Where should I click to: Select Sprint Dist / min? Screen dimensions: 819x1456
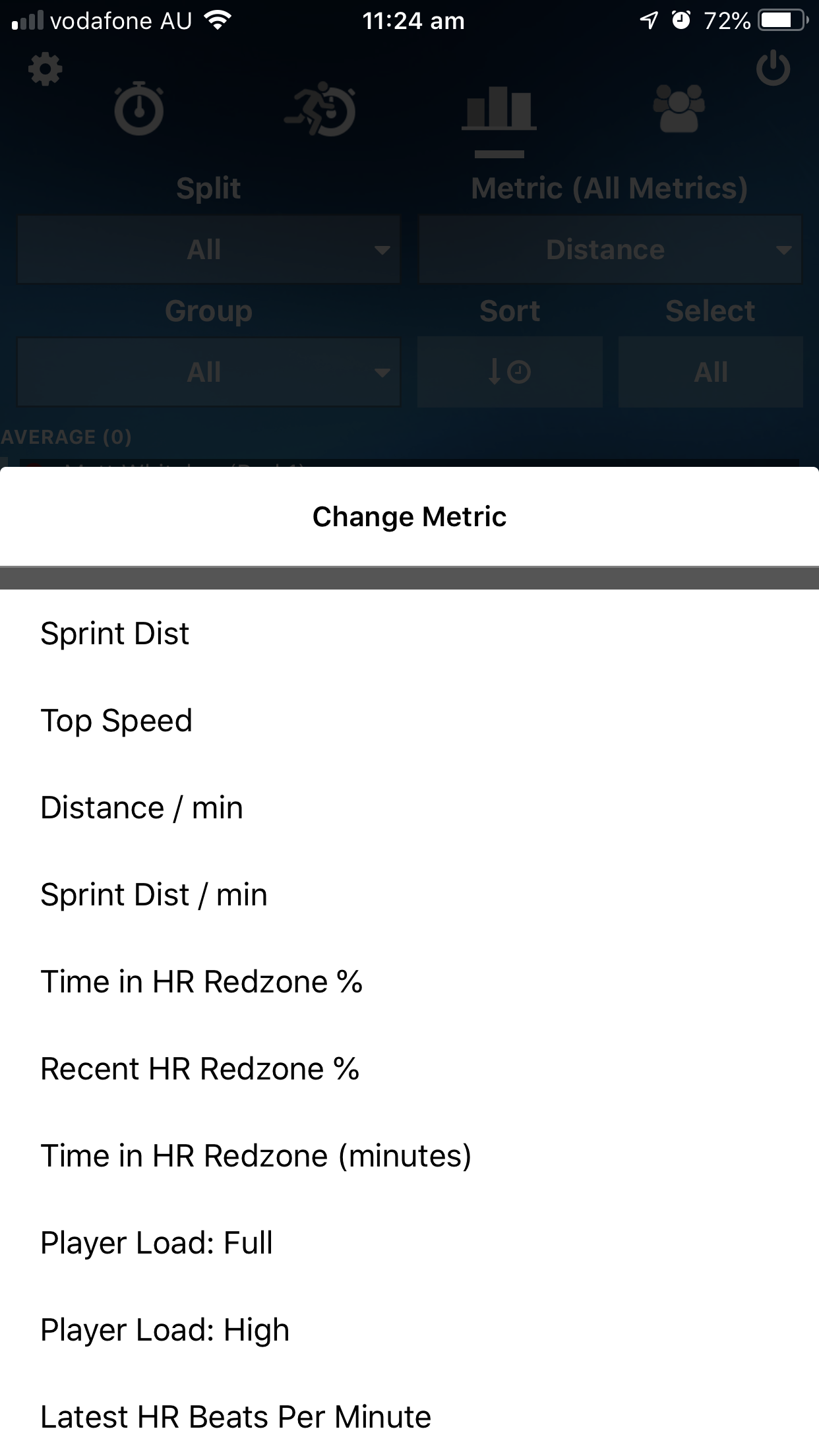409,894
